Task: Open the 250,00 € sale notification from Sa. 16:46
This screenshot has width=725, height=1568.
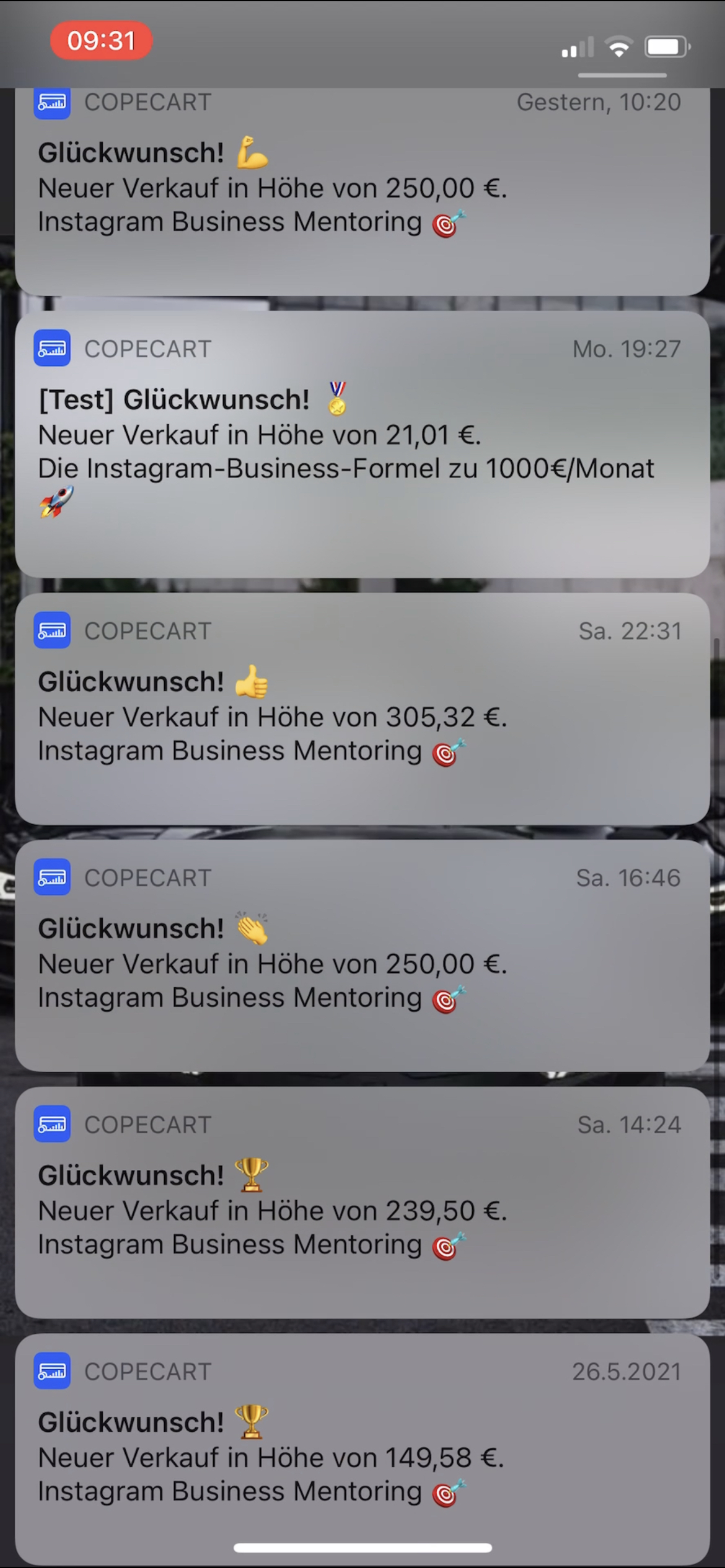Action: (x=362, y=955)
